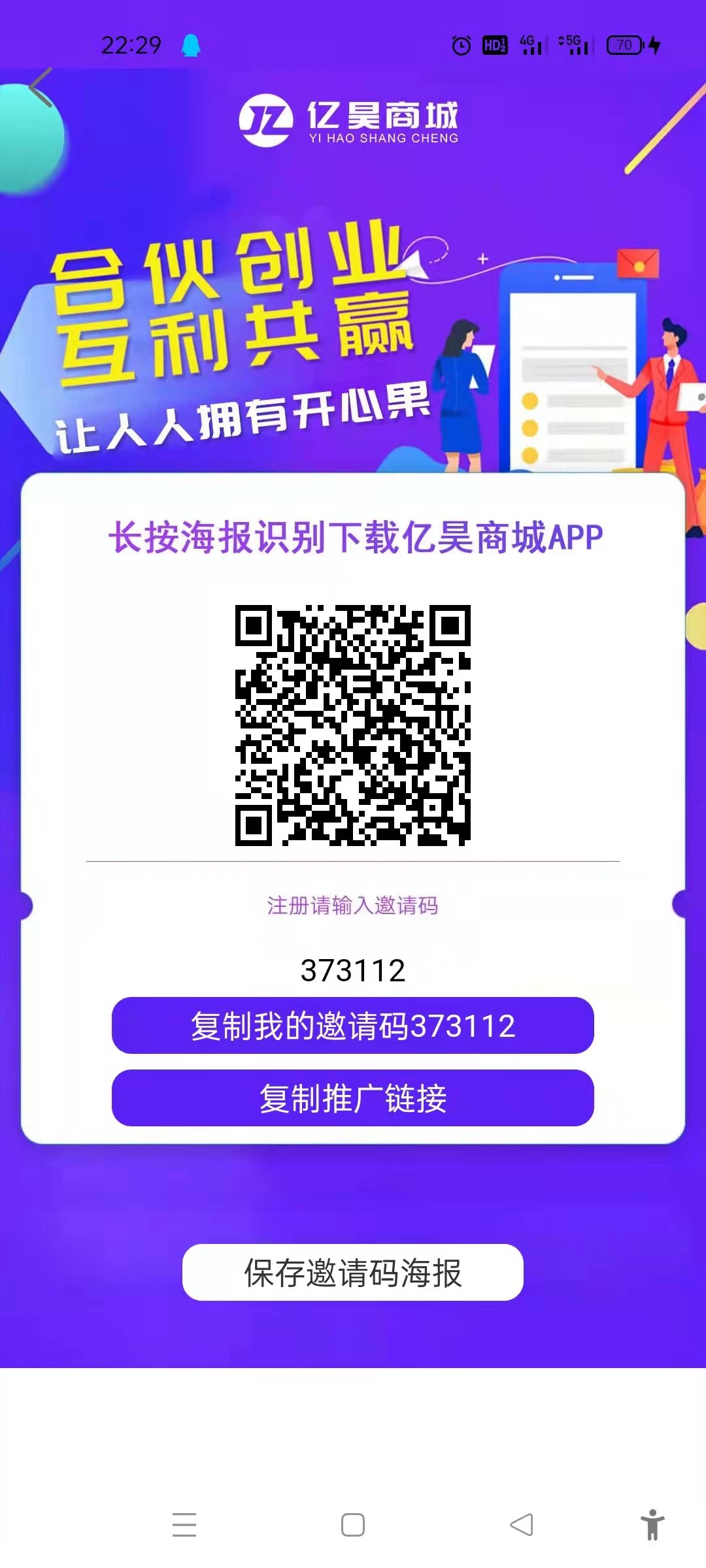This screenshot has height=1568, width=706.
Task: Copy the promotion link
Action: click(353, 1098)
